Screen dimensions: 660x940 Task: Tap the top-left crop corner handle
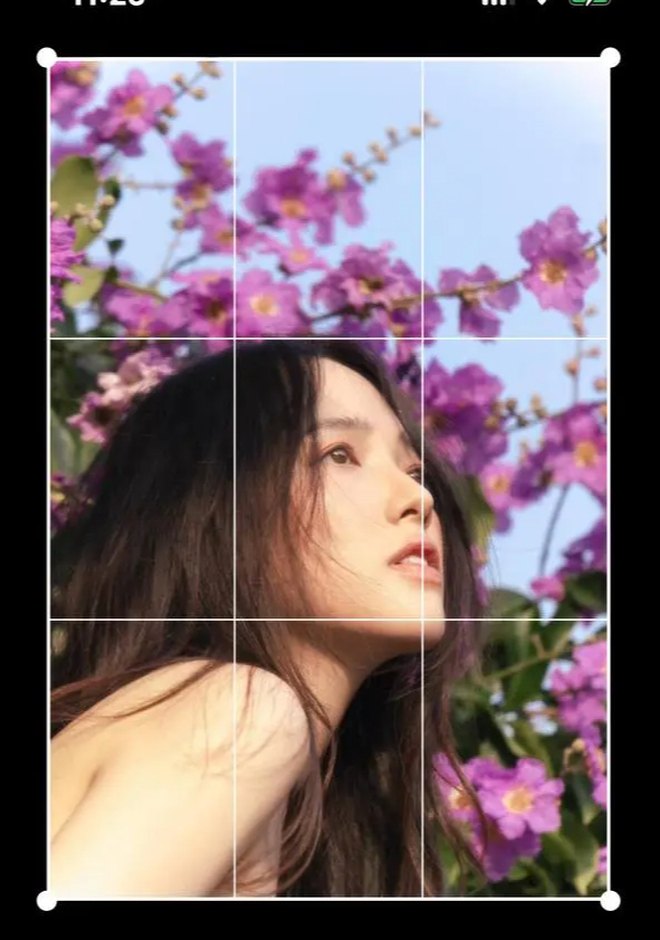pyautogui.click(x=47, y=58)
